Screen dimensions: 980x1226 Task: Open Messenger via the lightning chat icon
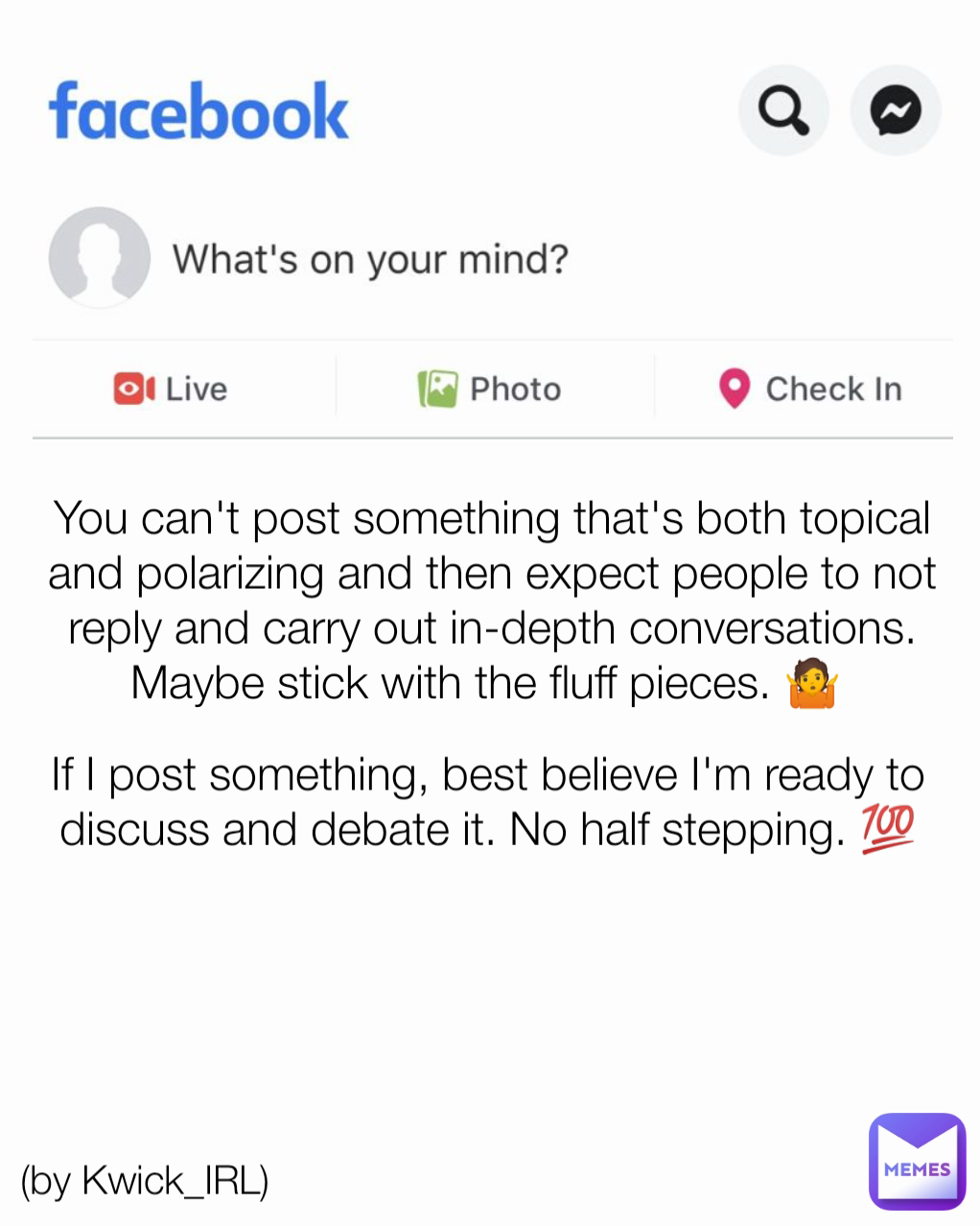895,109
